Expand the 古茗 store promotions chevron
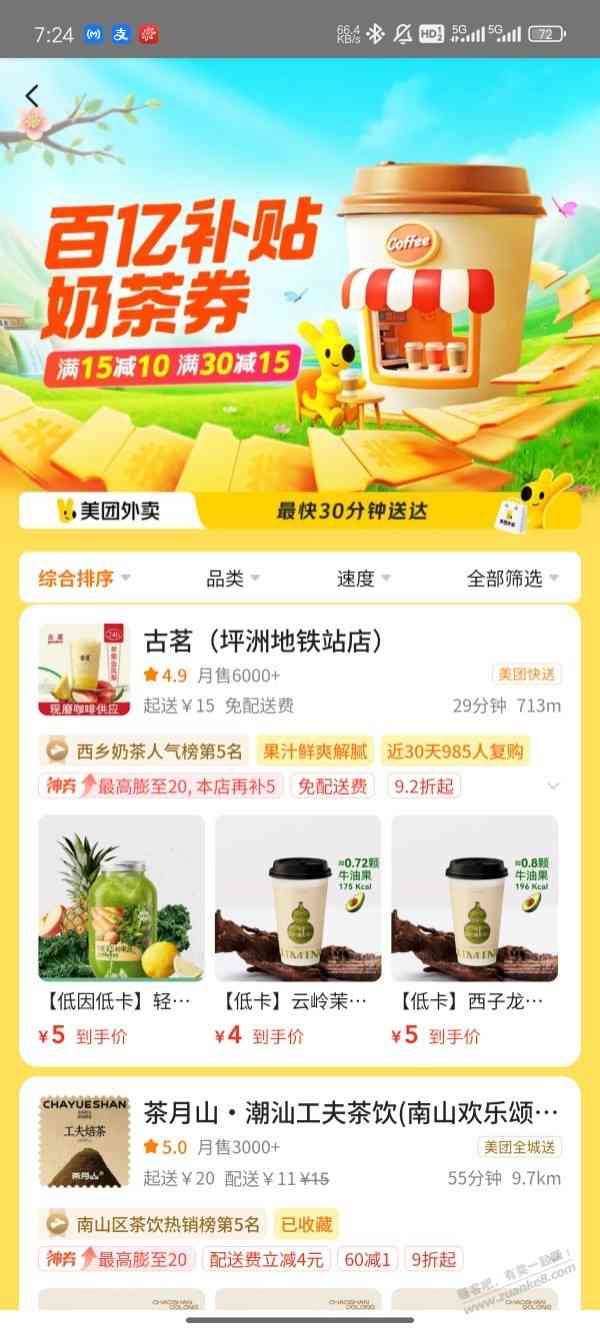Image resolution: width=600 pixels, height=1334 pixels. pos(554,786)
